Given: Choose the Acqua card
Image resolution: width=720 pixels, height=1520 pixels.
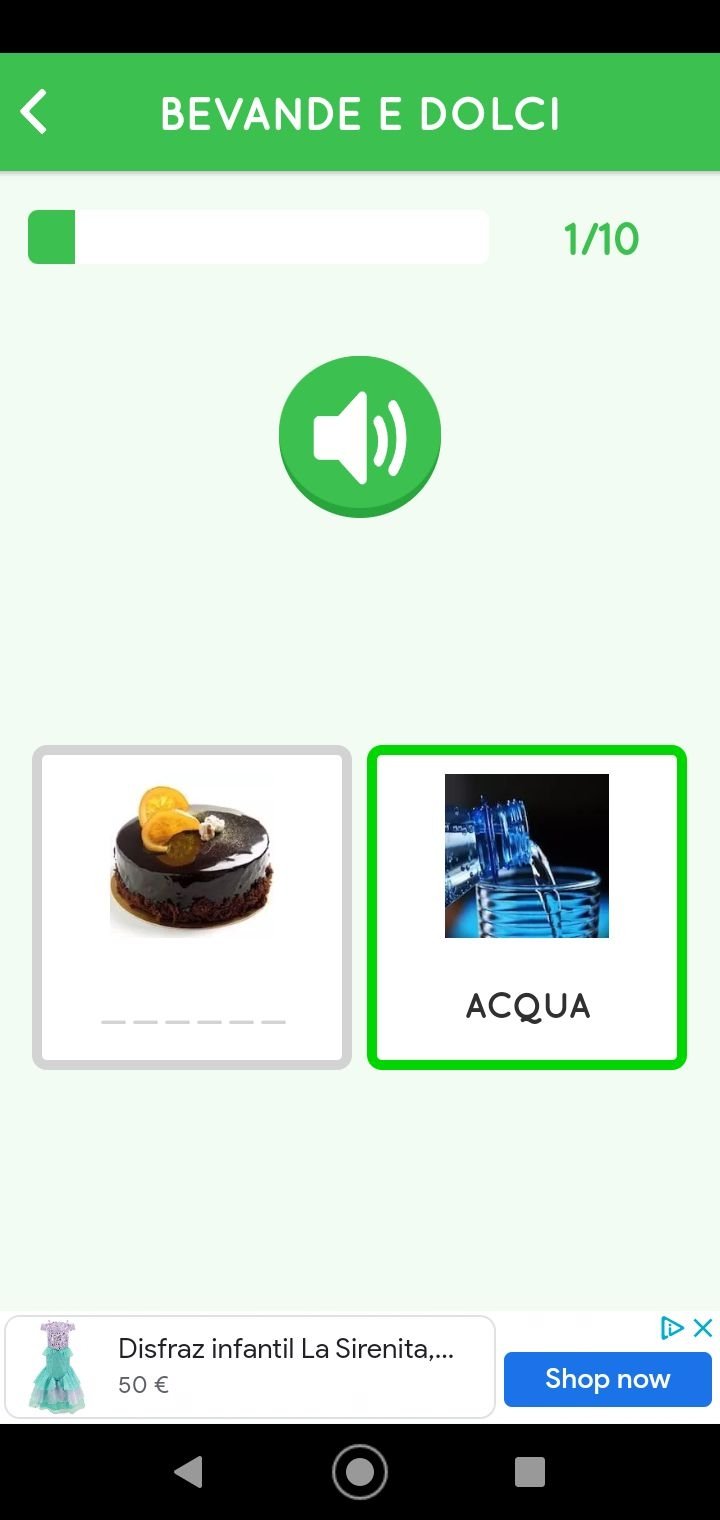Looking at the screenshot, I should click(x=527, y=907).
